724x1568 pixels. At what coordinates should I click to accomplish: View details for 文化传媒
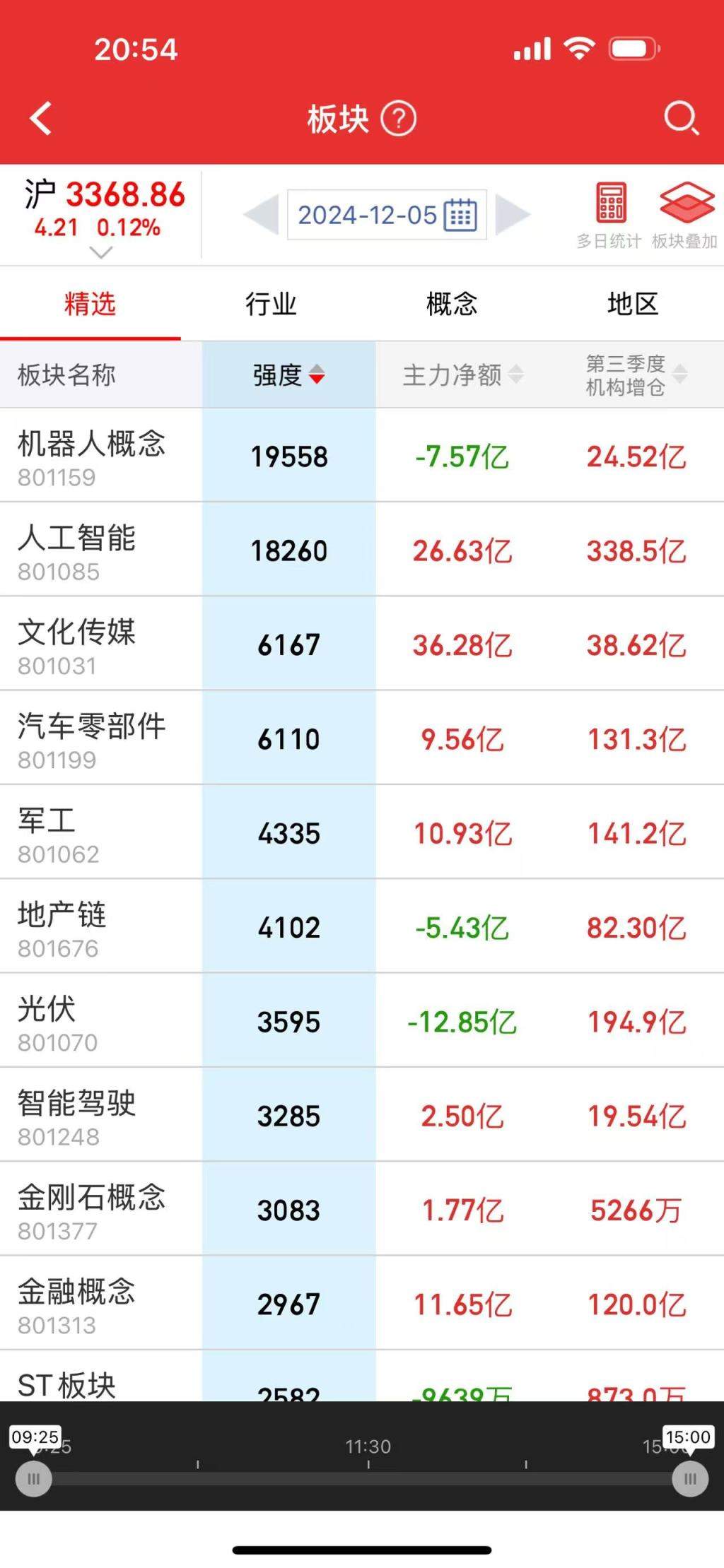(x=362, y=644)
